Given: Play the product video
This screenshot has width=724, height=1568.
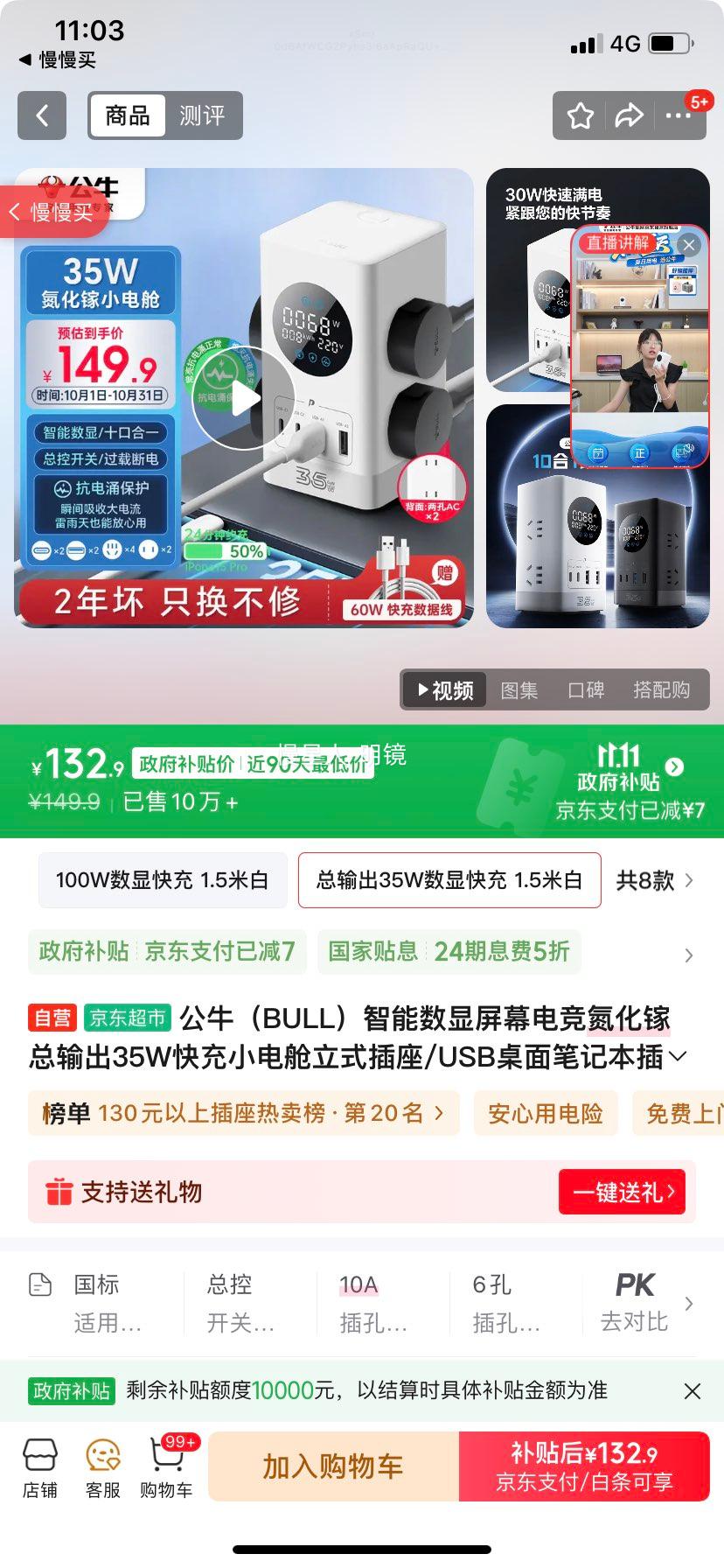Looking at the screenshot, I should [243, 397].
